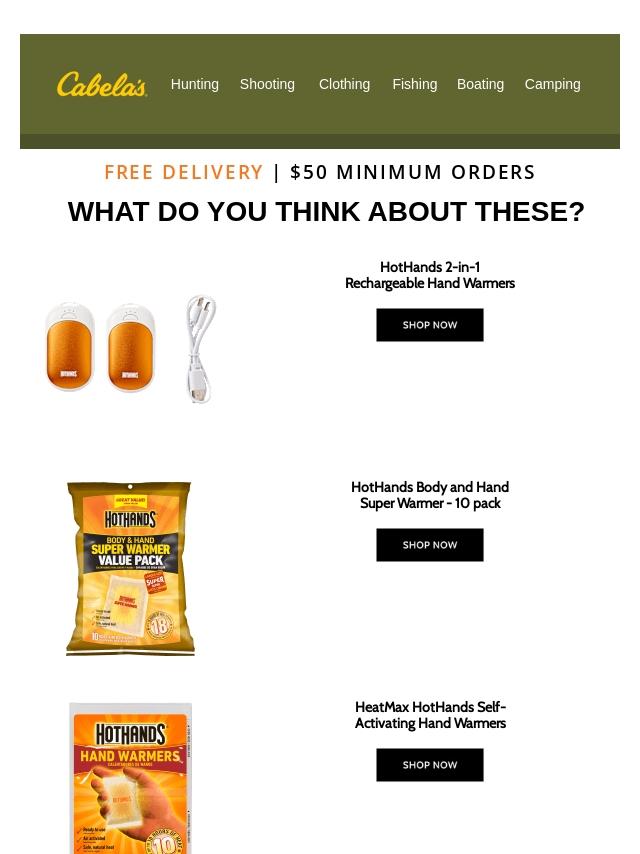640x854 pixels.
Task: Open the Free Delivery promotion banner
Action: point(320,172)
